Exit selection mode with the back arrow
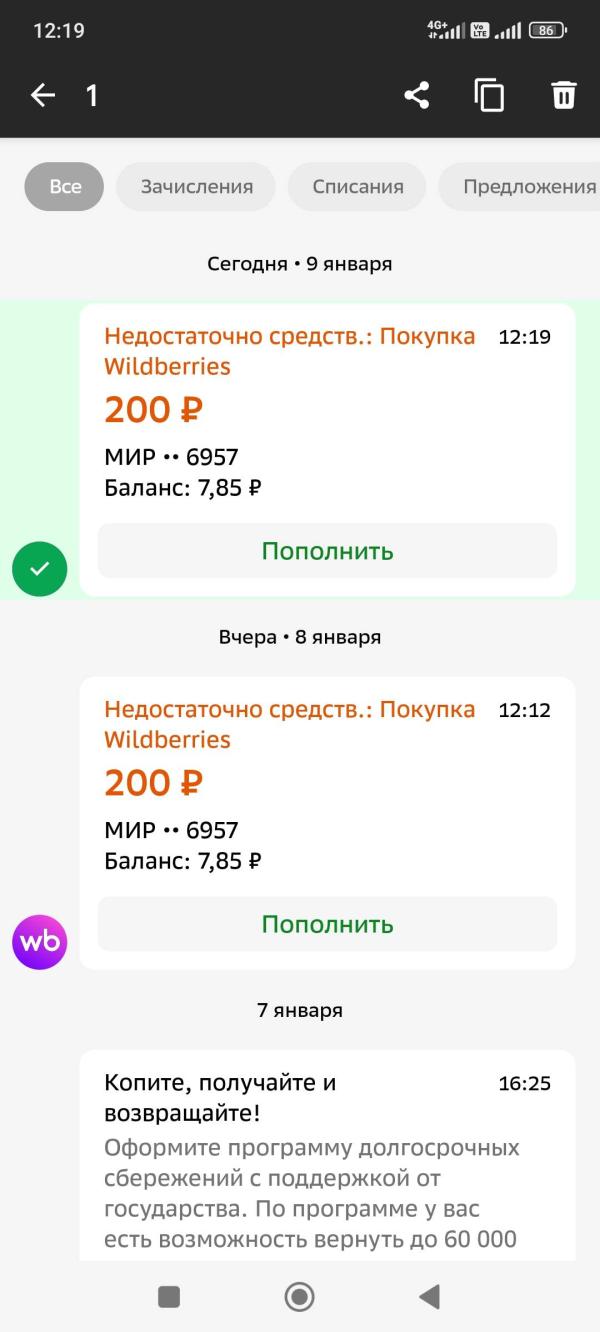Screen dimensions: 600x1332 click(43, 95)
